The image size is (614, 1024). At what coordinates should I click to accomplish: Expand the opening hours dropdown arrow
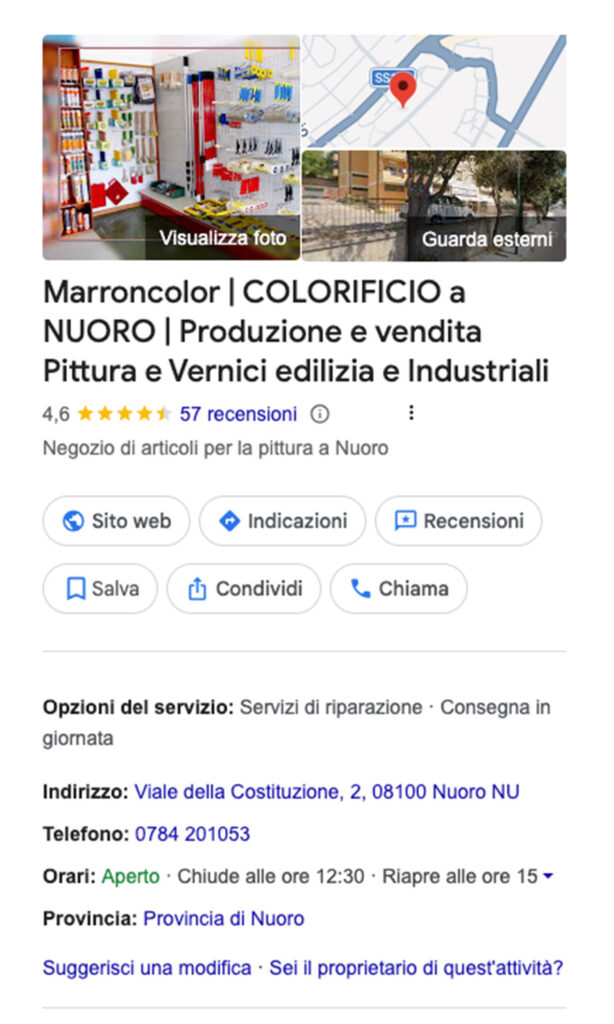(547, 877)
